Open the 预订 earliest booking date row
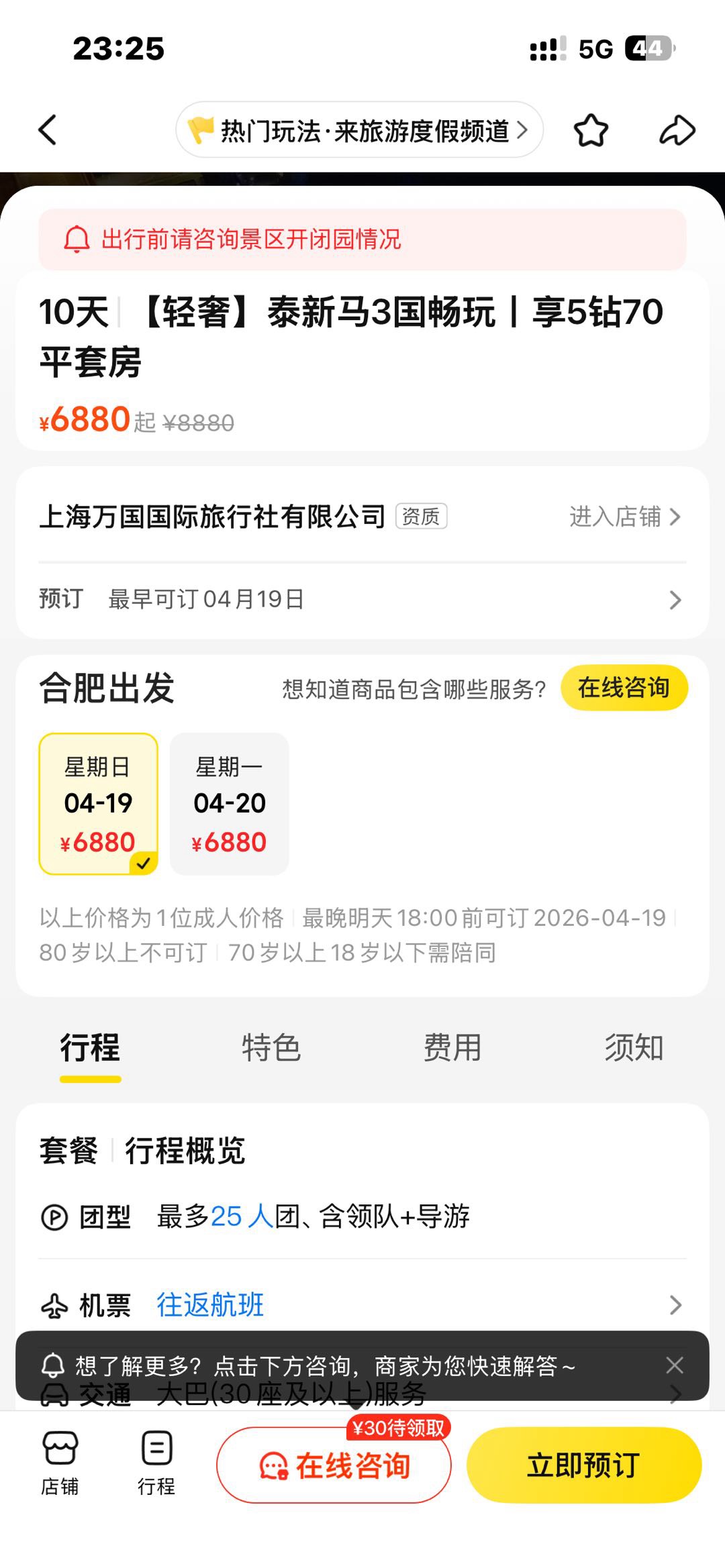This screenshot has width=725, height=1568. (361, 599)
